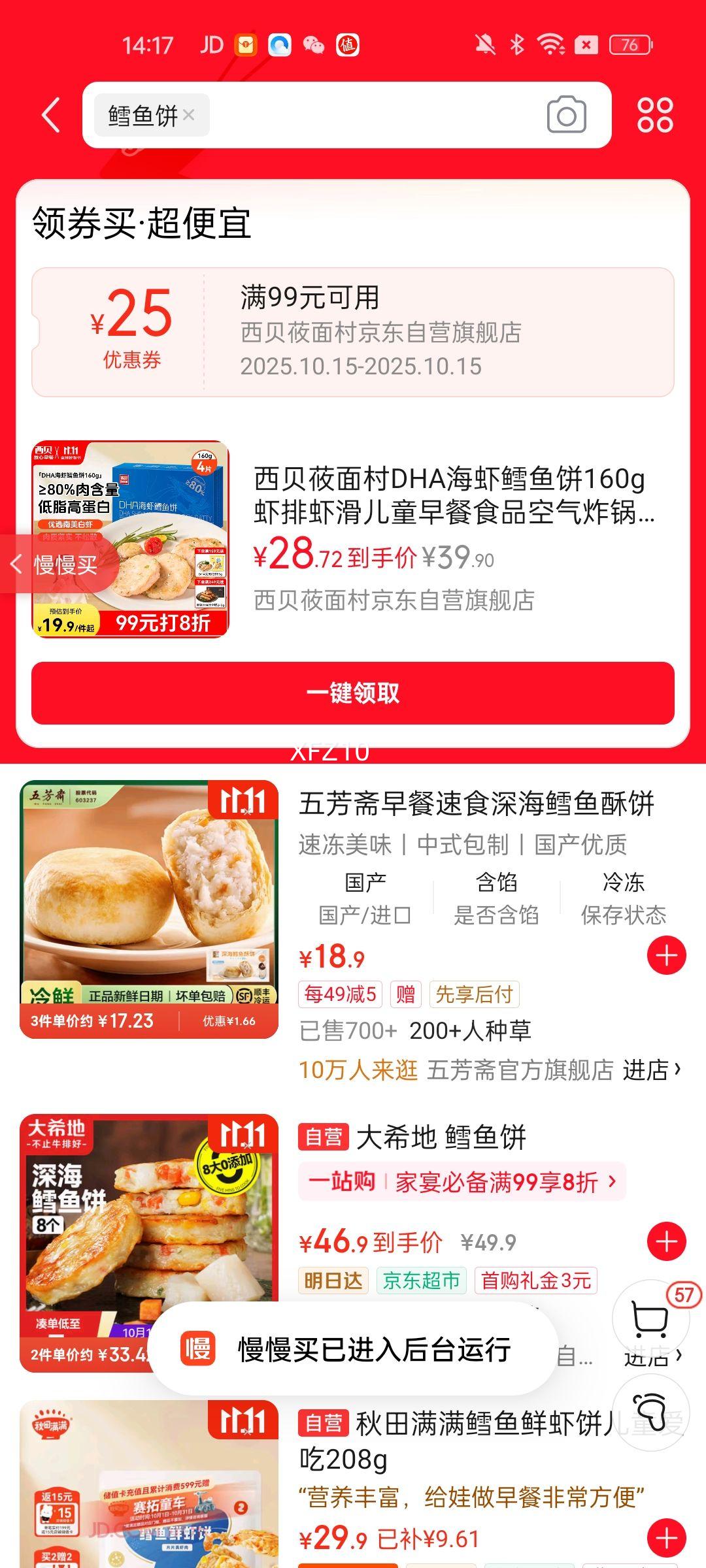Select the 含馅 filter chip
The width and height of the screenshot is (706, 1568).
497,881
